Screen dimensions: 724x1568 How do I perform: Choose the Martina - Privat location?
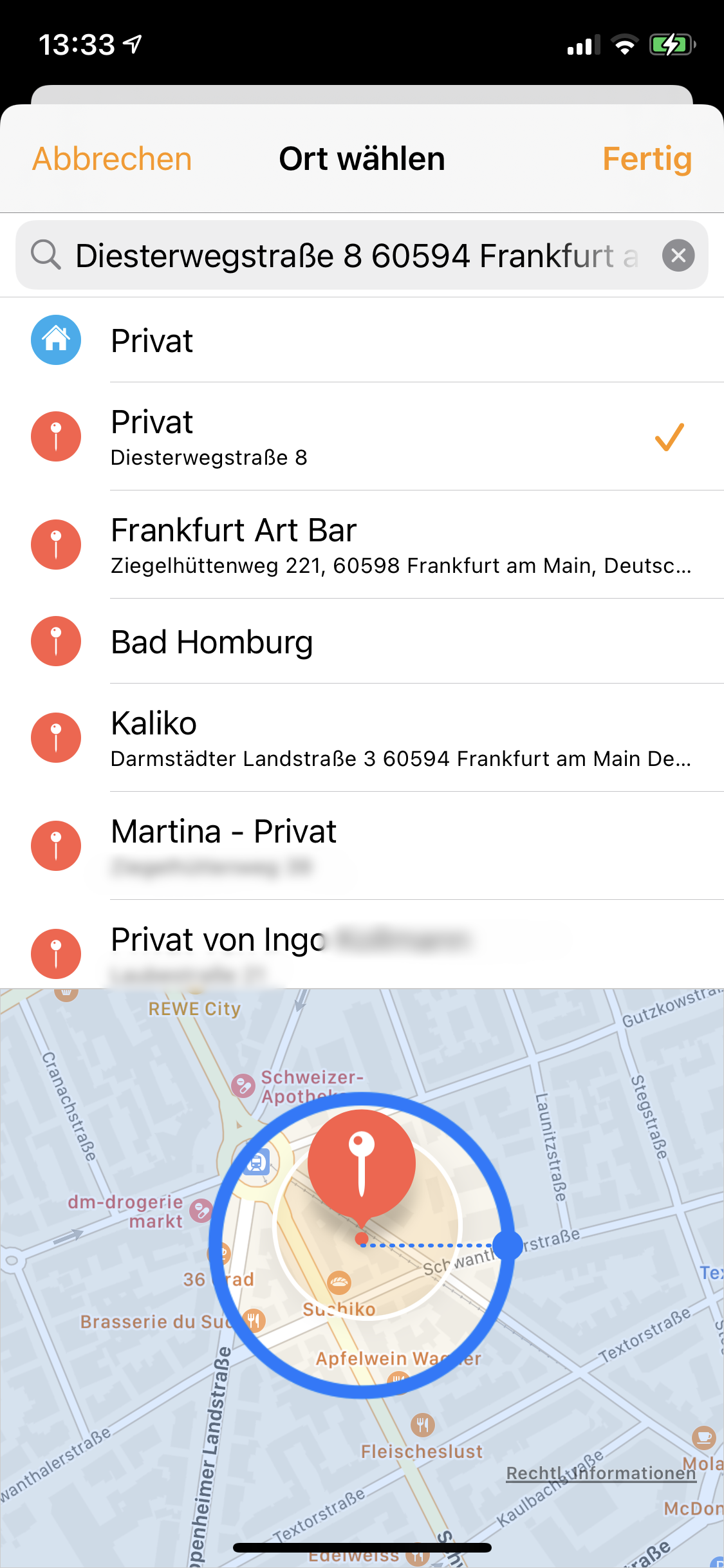tap(360, 846)
